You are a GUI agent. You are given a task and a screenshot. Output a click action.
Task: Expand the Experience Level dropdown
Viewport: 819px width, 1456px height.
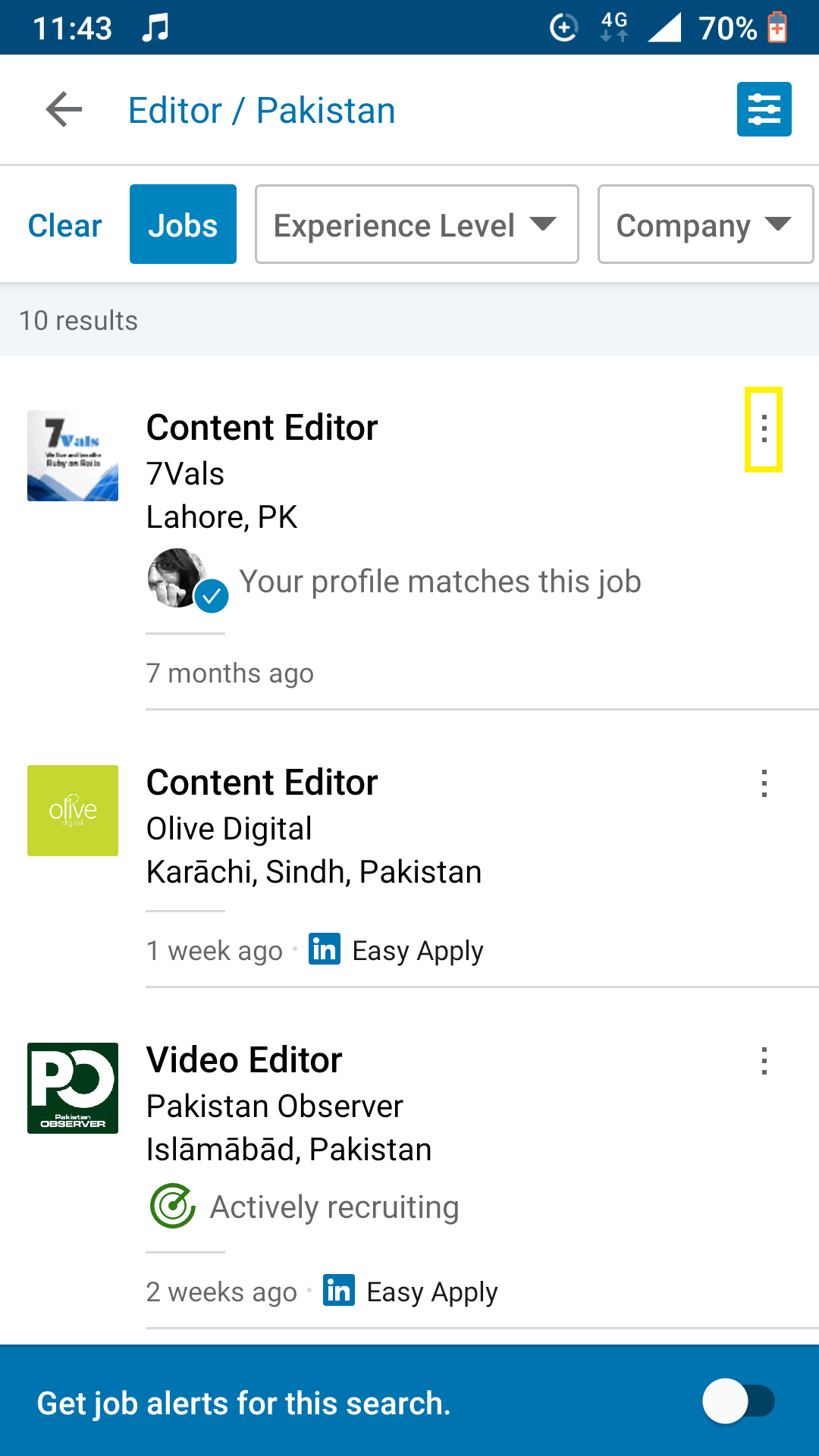point(417,224)
